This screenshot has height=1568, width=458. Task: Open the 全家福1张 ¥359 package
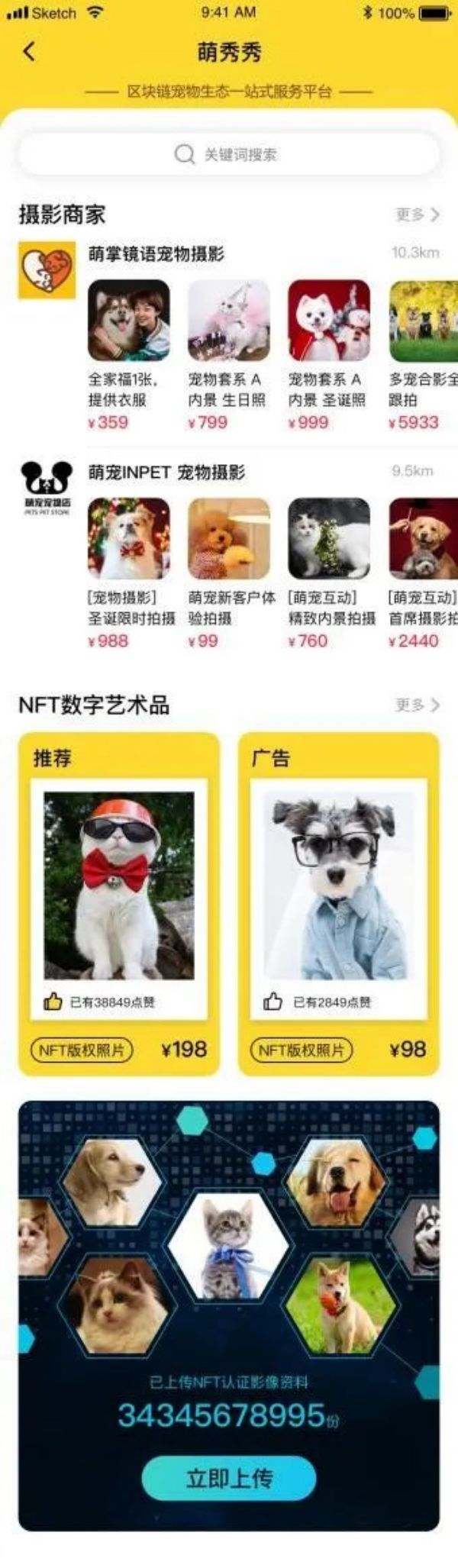coord(128,321)
